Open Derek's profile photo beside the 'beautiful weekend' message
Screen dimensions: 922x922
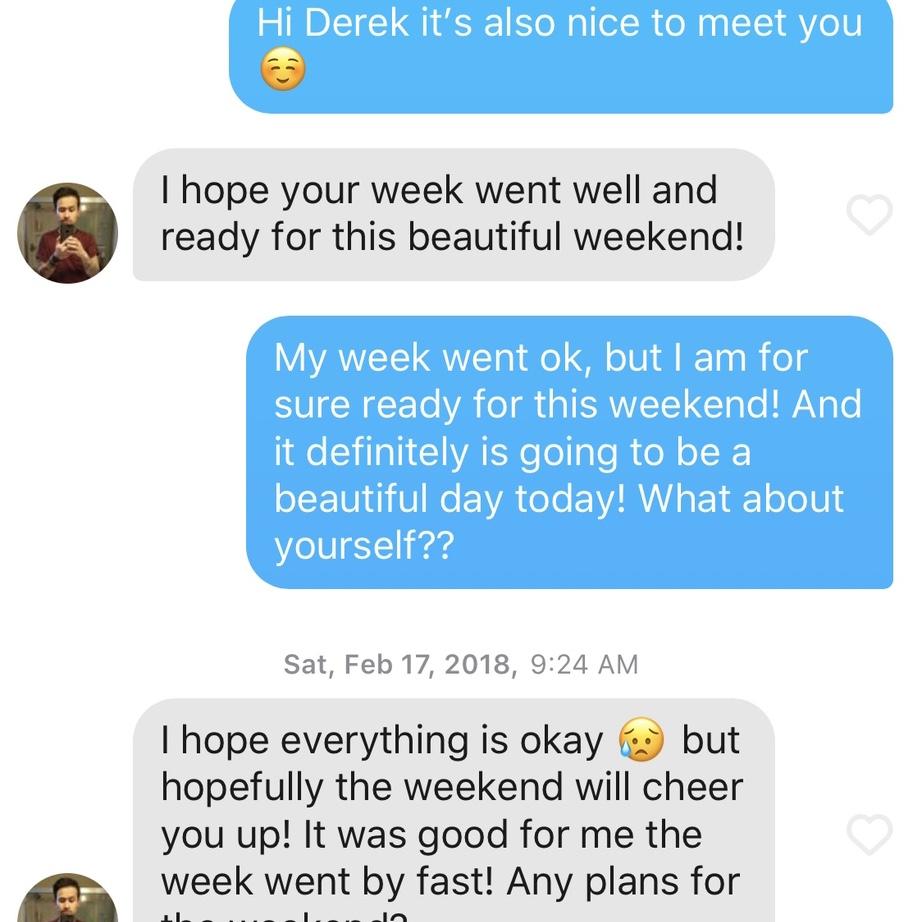pyautogui.click(x=68, y=233)
